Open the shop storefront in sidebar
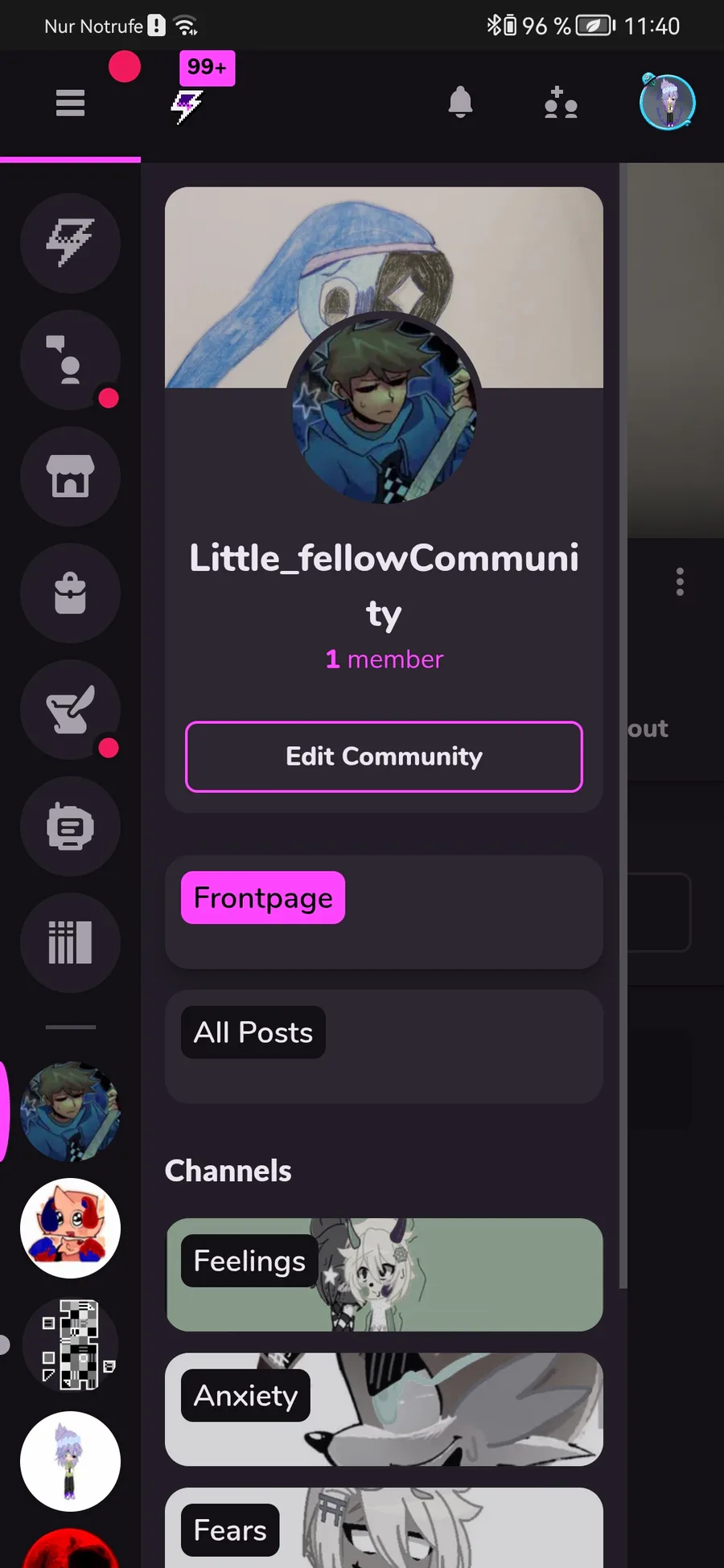Viewport: 724px width, 1568px height. coord(70,476)
